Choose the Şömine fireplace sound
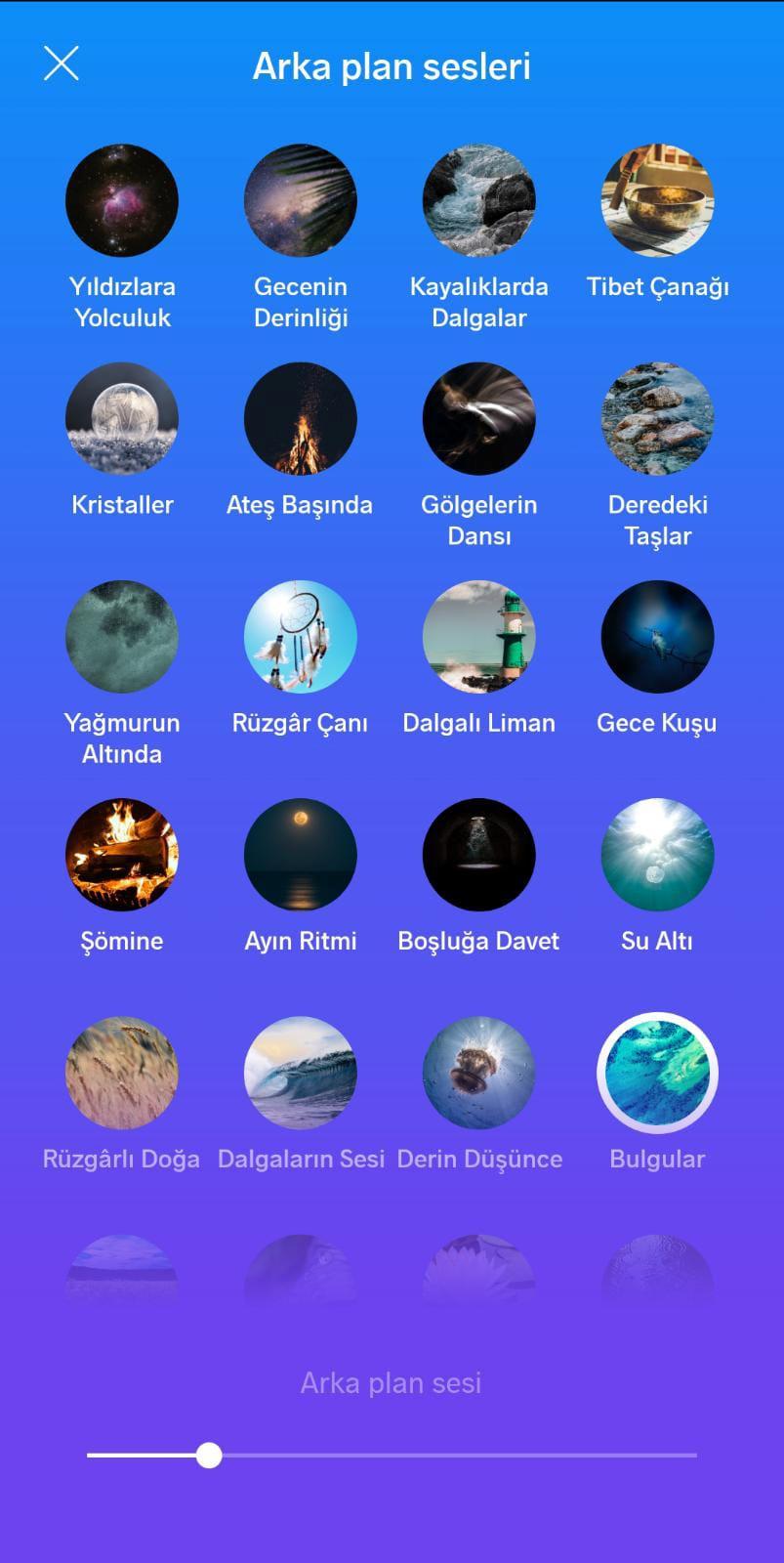The width and height of the screenshot is (784, 1563). pos(122,855)
